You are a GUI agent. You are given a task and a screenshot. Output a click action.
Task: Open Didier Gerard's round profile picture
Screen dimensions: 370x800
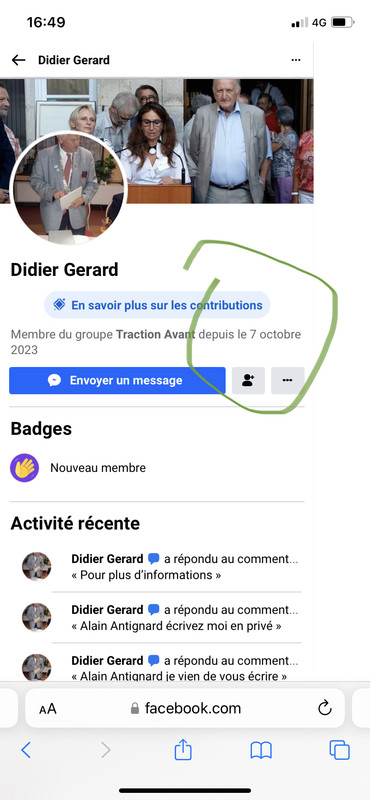(68, 188)
